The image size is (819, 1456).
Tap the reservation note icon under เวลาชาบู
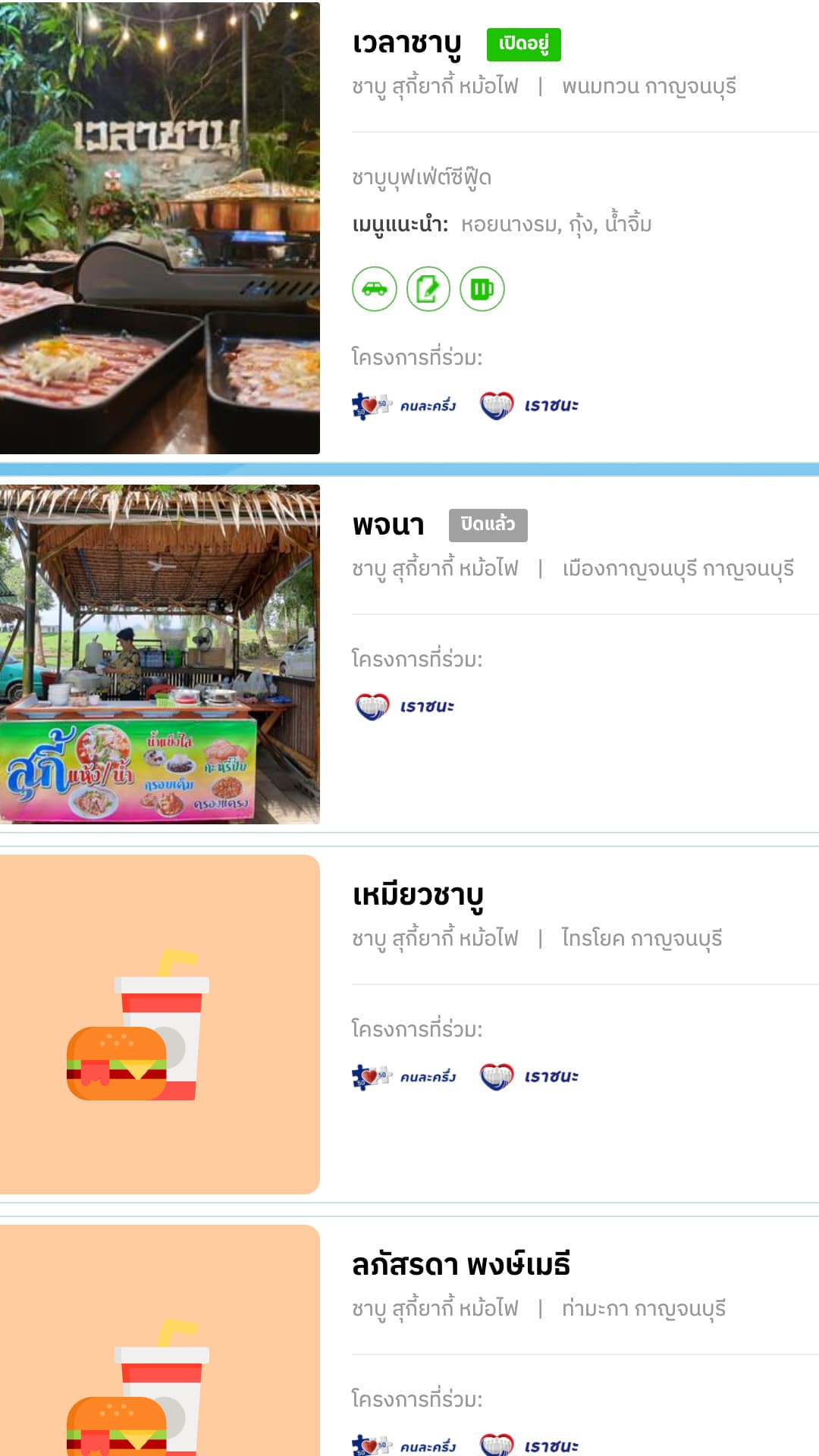428,289
